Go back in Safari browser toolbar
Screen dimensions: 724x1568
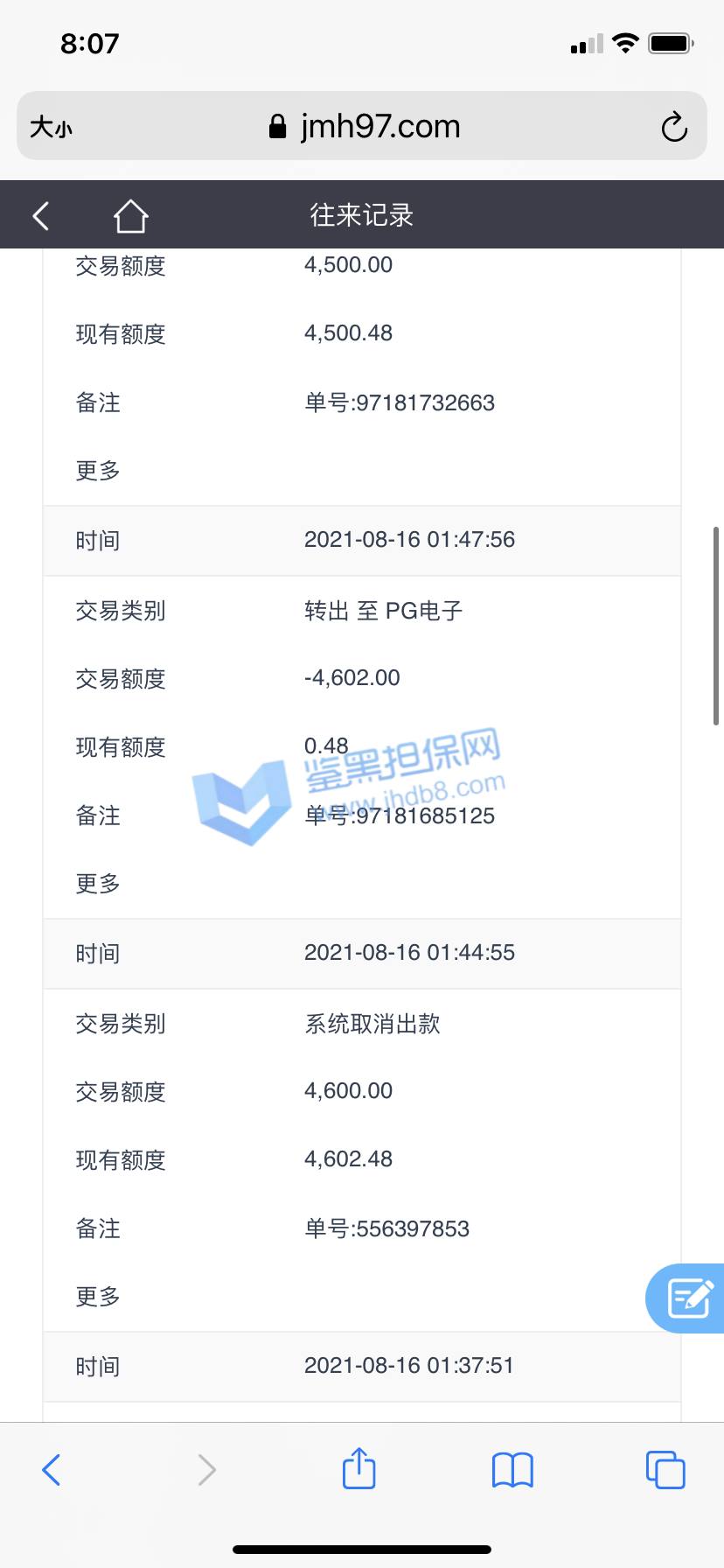tap(52, 1470)
